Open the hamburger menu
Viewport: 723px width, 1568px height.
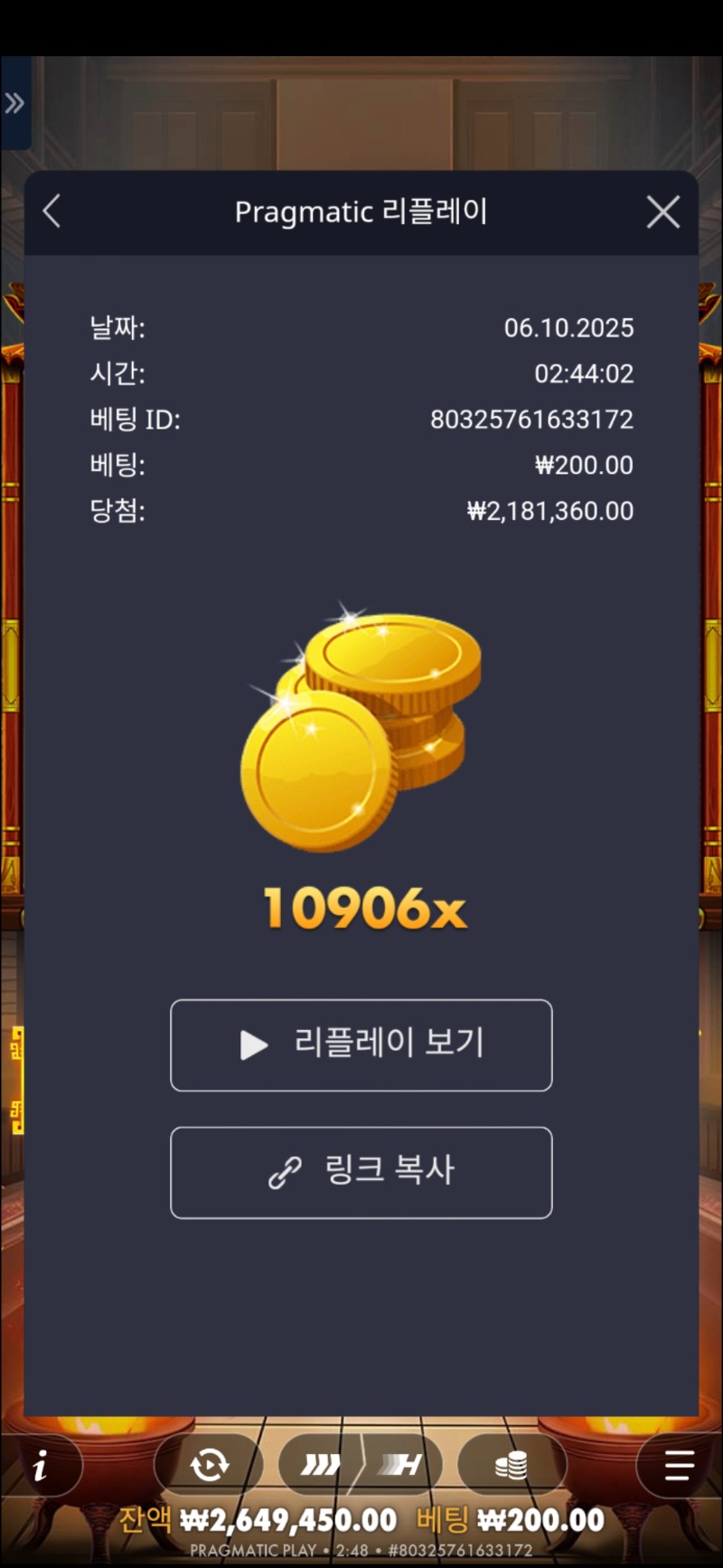tap(679, 1465)
